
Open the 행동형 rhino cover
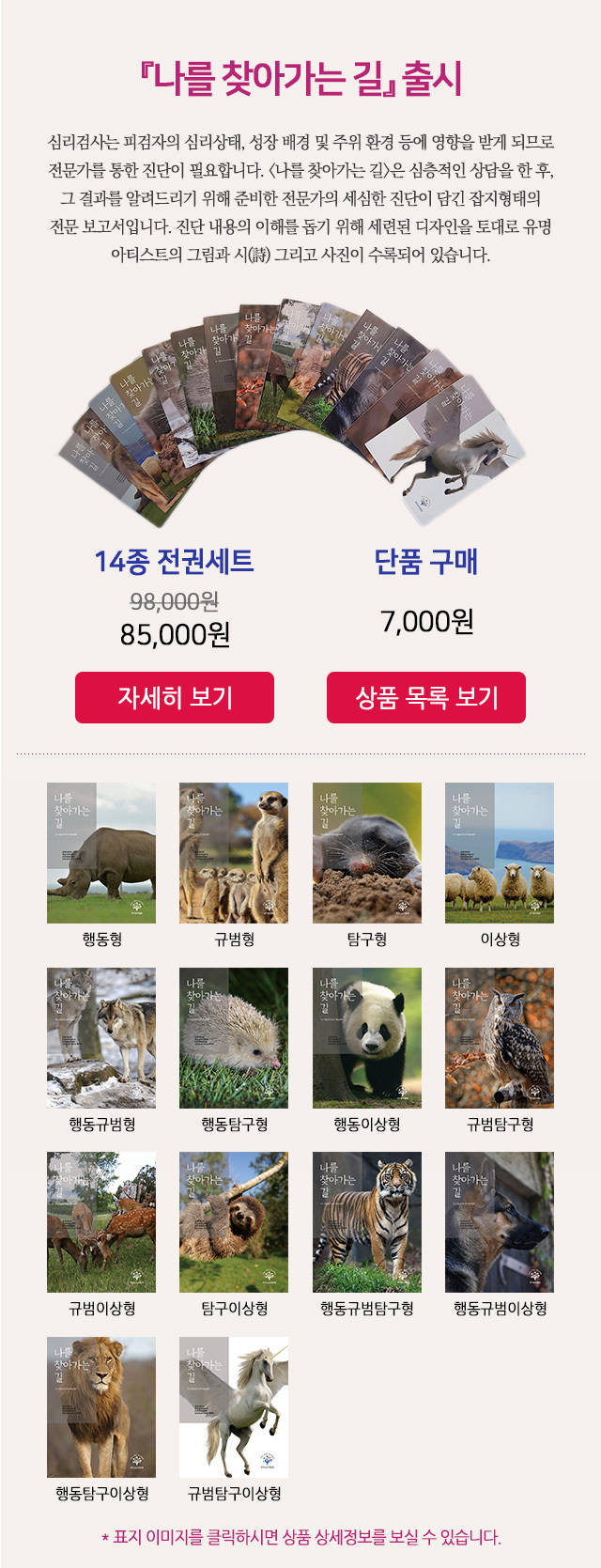pyautogui.click(x=101, y=853)
